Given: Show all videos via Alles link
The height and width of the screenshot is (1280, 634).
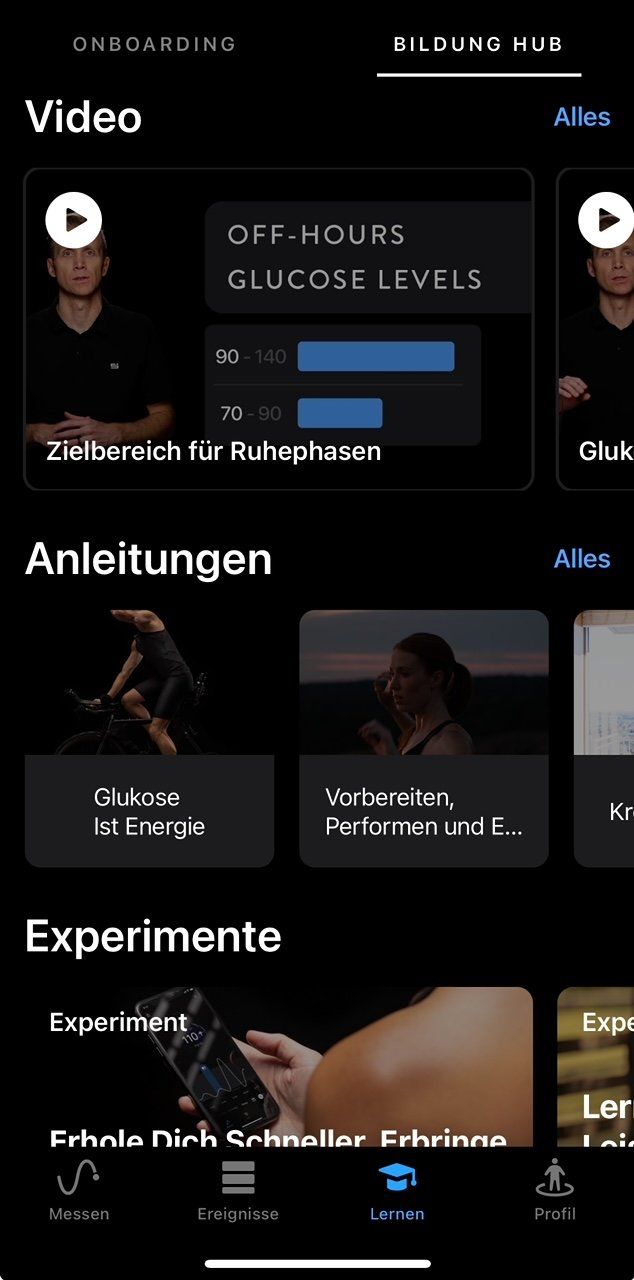Looking at the screenshot, I should [581, 117].
